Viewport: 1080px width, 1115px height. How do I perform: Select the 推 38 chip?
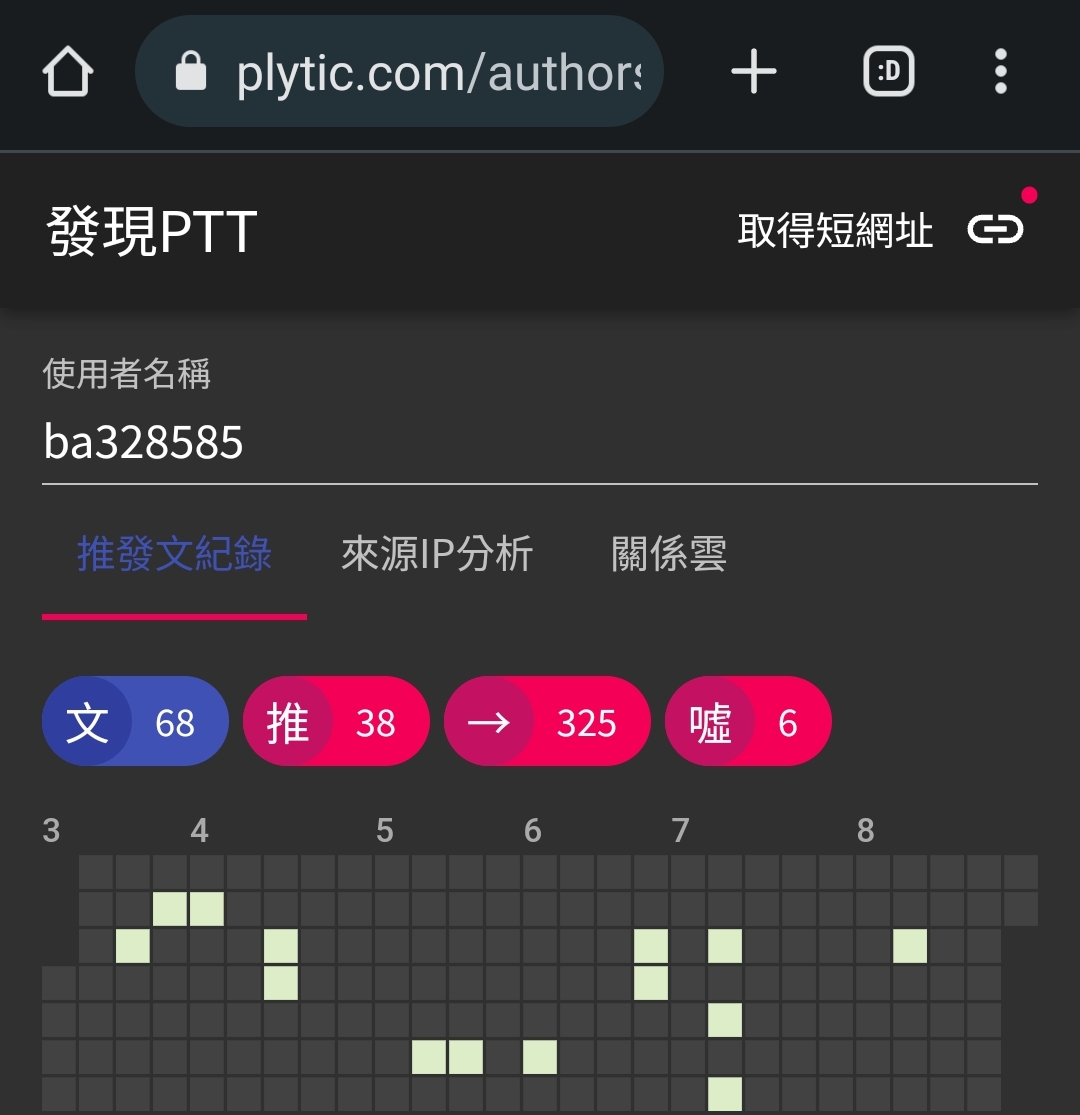336,722
